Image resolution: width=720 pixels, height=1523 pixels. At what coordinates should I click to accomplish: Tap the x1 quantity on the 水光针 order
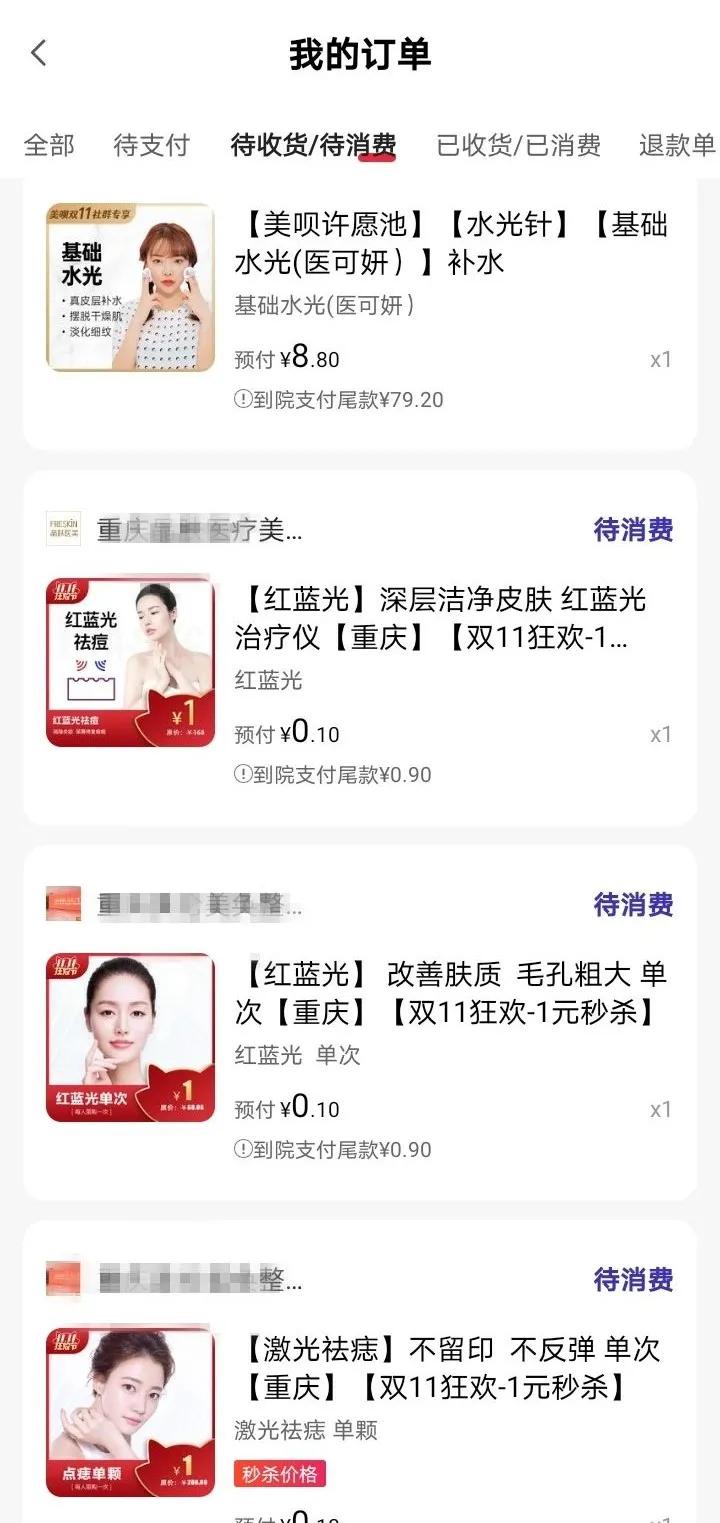pyautogui.click(x=661, y=357)
